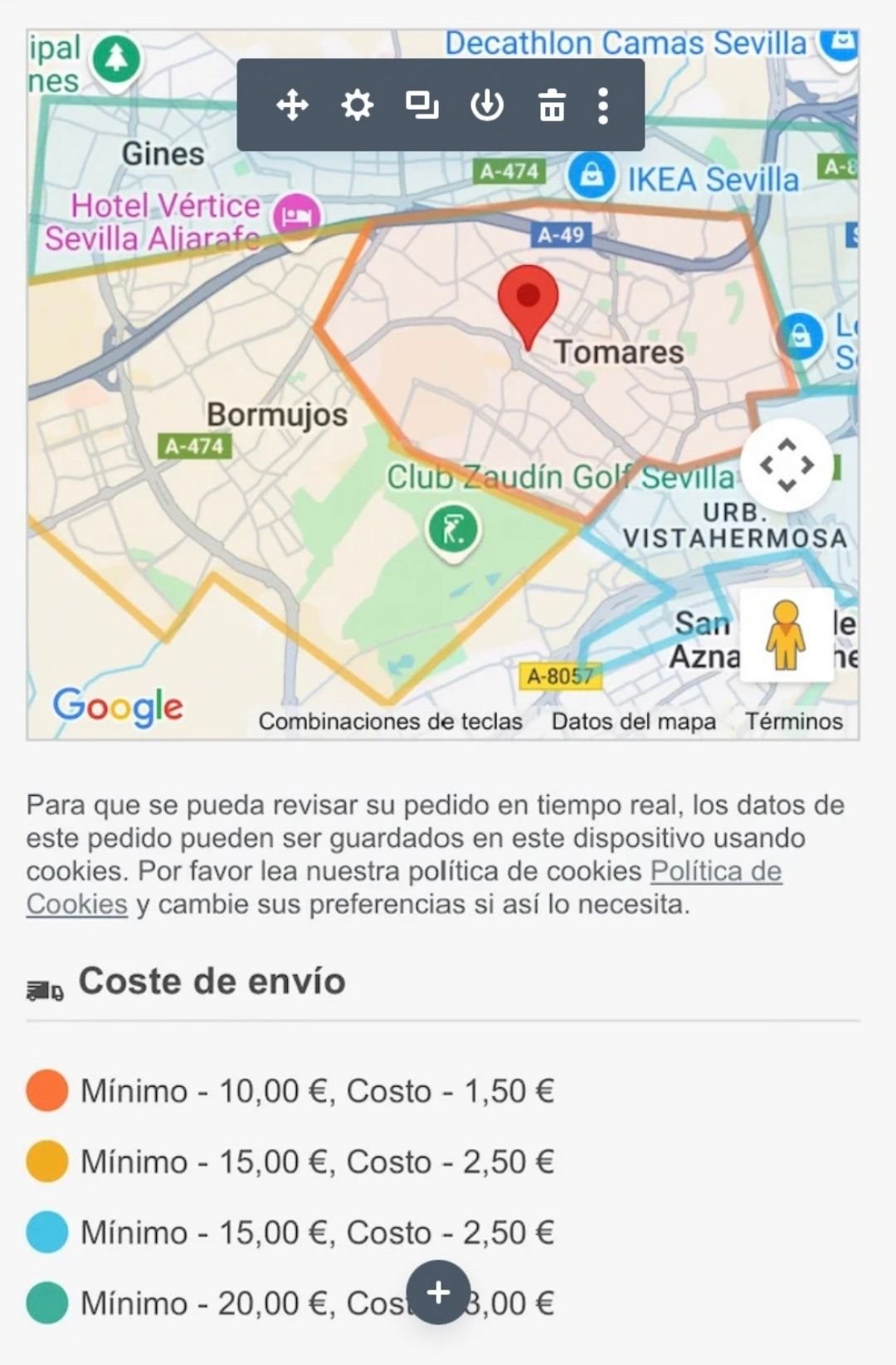Select the IKEA Sevilla map marker
This screenshot has height=1365, width=896.
point(592,176)
